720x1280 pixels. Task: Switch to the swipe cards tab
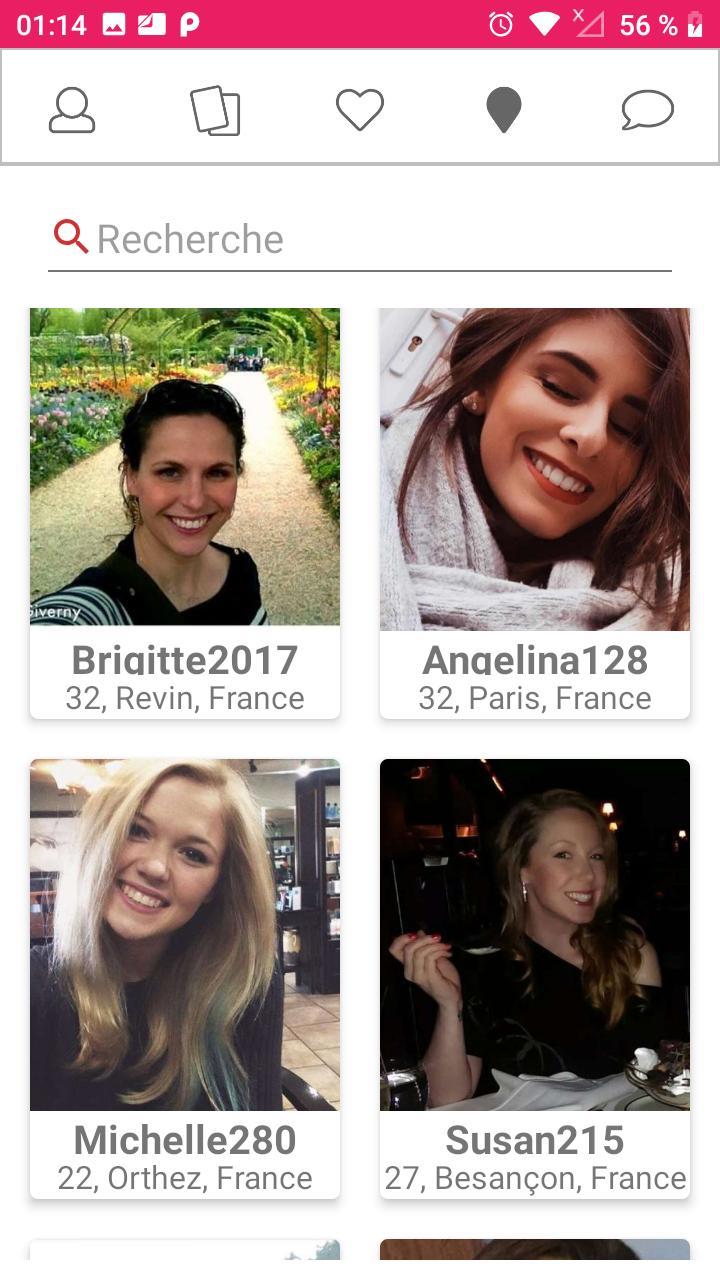[x=215, y=109]
